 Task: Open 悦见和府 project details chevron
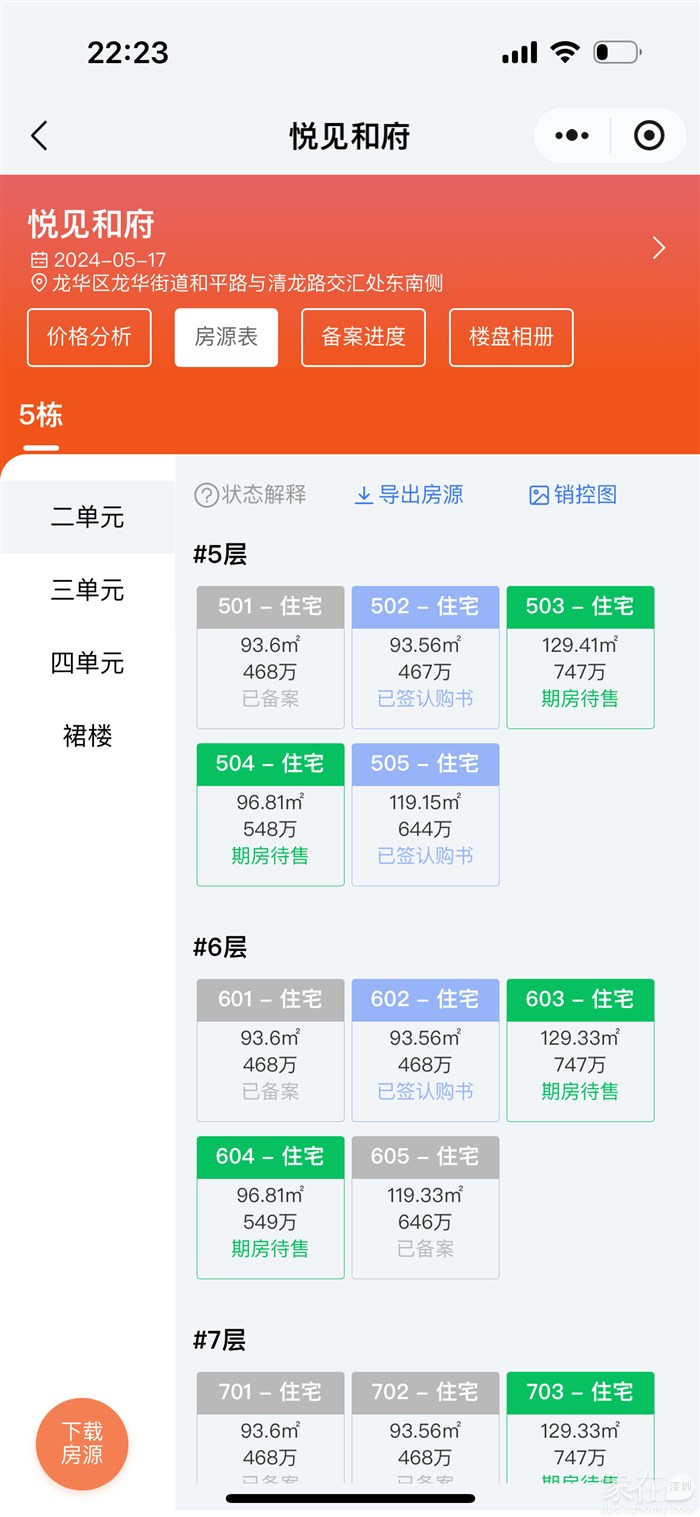[659, 248]
